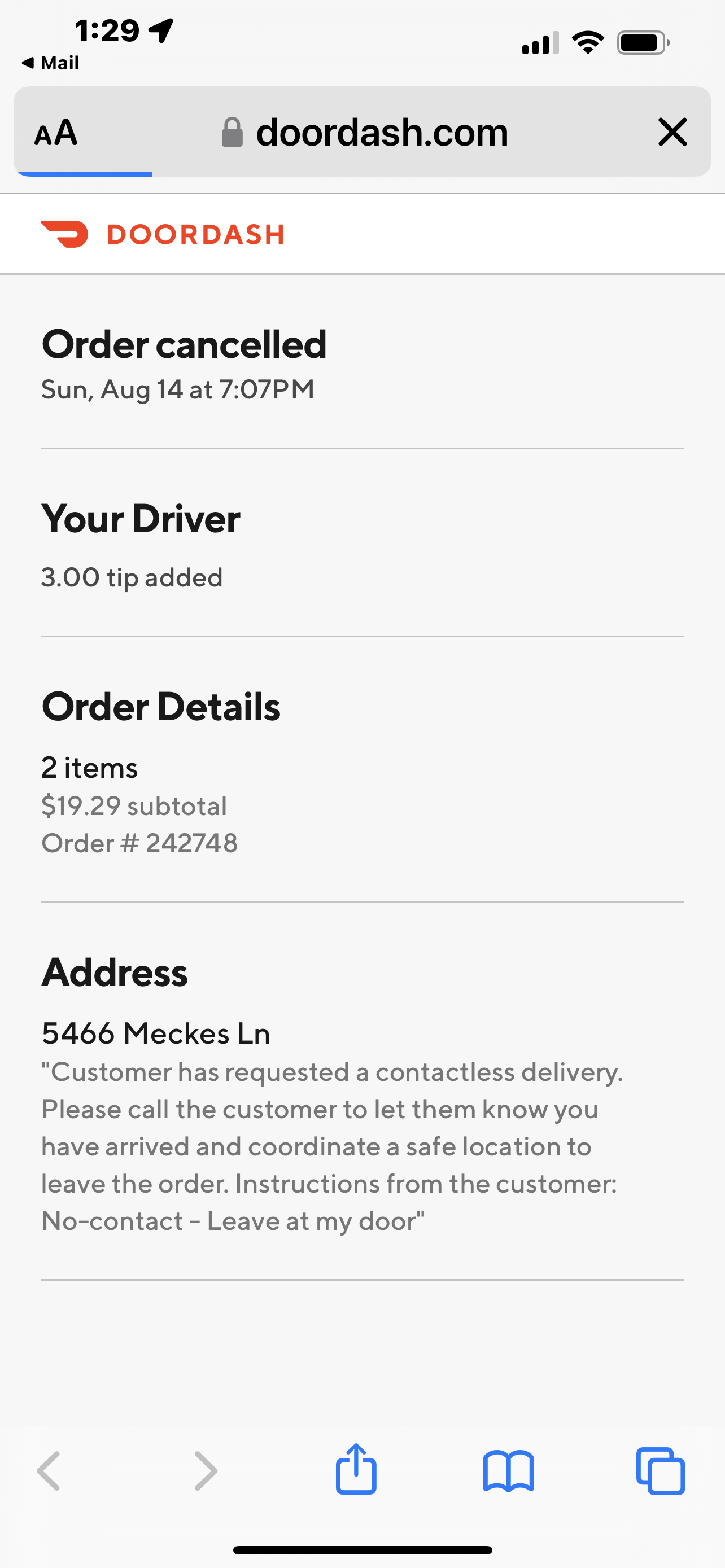Stop page loading with the X button
The height and width of the screenshot is (1568, 725).
coord(672,133)
